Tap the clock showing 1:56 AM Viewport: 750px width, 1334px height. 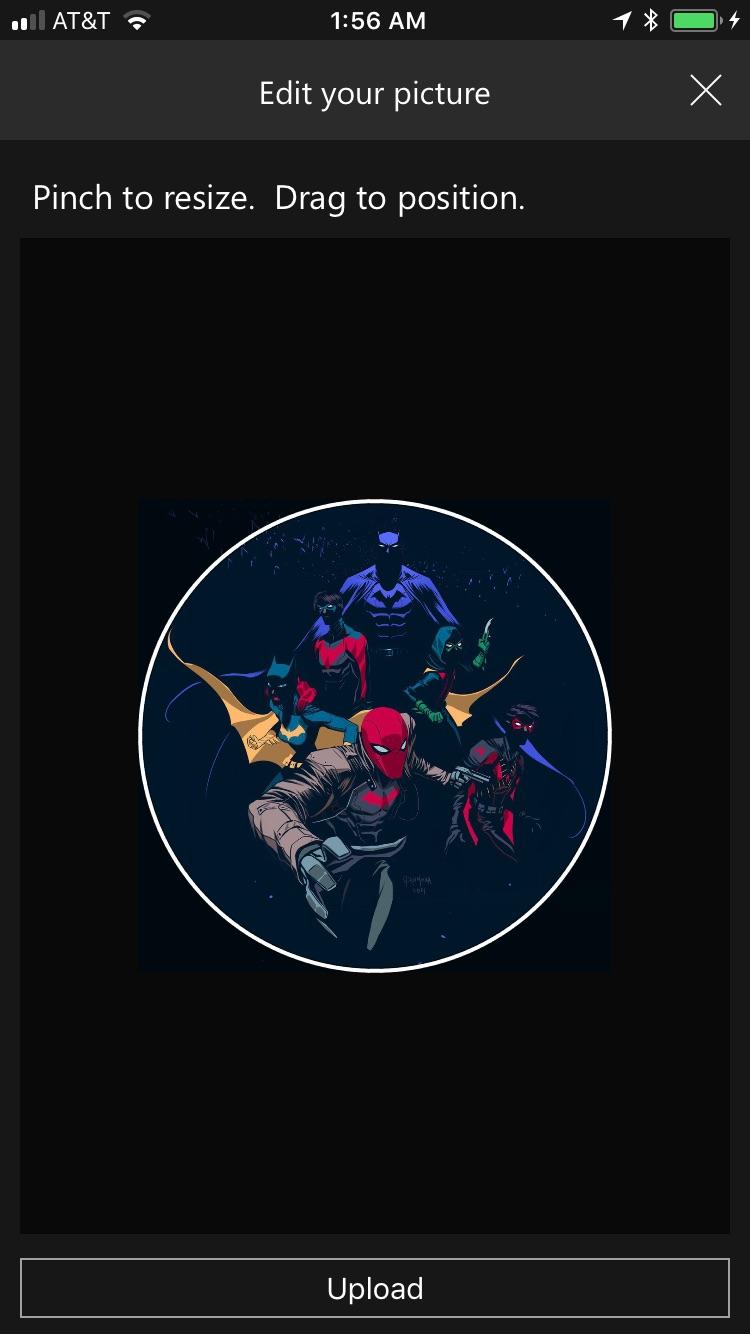coord(374,18)
